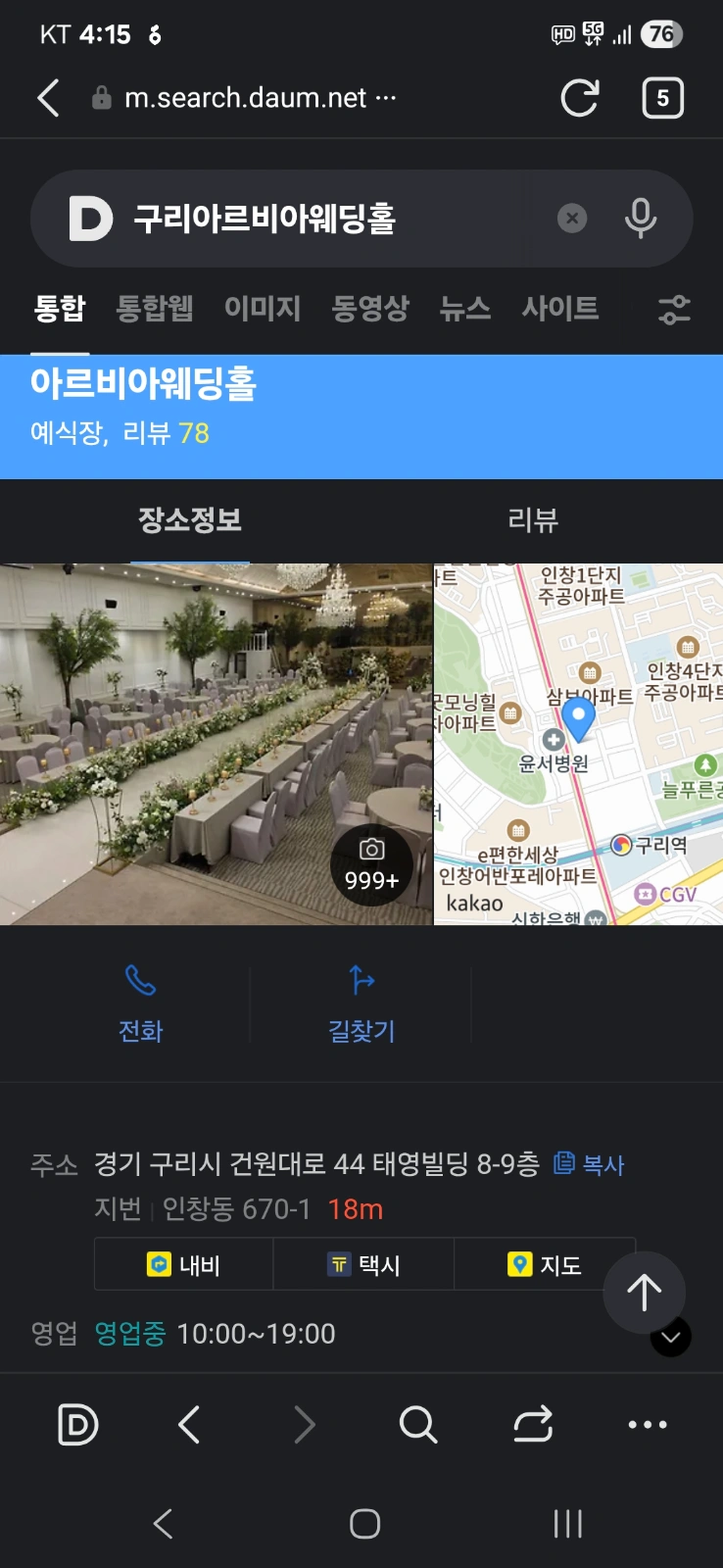
Task: Select the 리뷰 tab of the place
Action: (x=533, y=519)
